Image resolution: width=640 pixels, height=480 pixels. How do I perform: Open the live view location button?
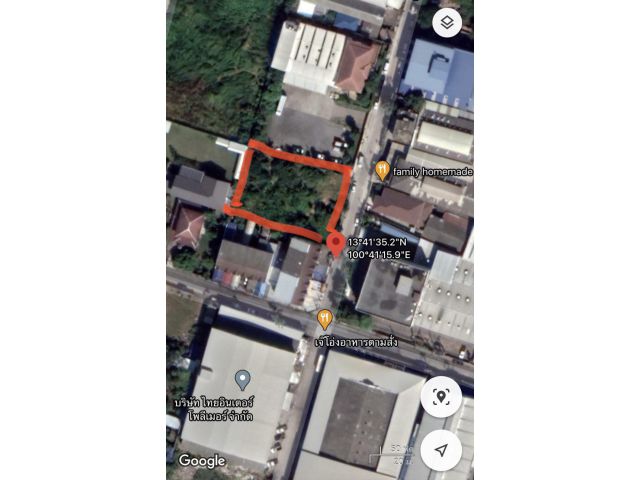pyautogui.click(x=441, y=397)
